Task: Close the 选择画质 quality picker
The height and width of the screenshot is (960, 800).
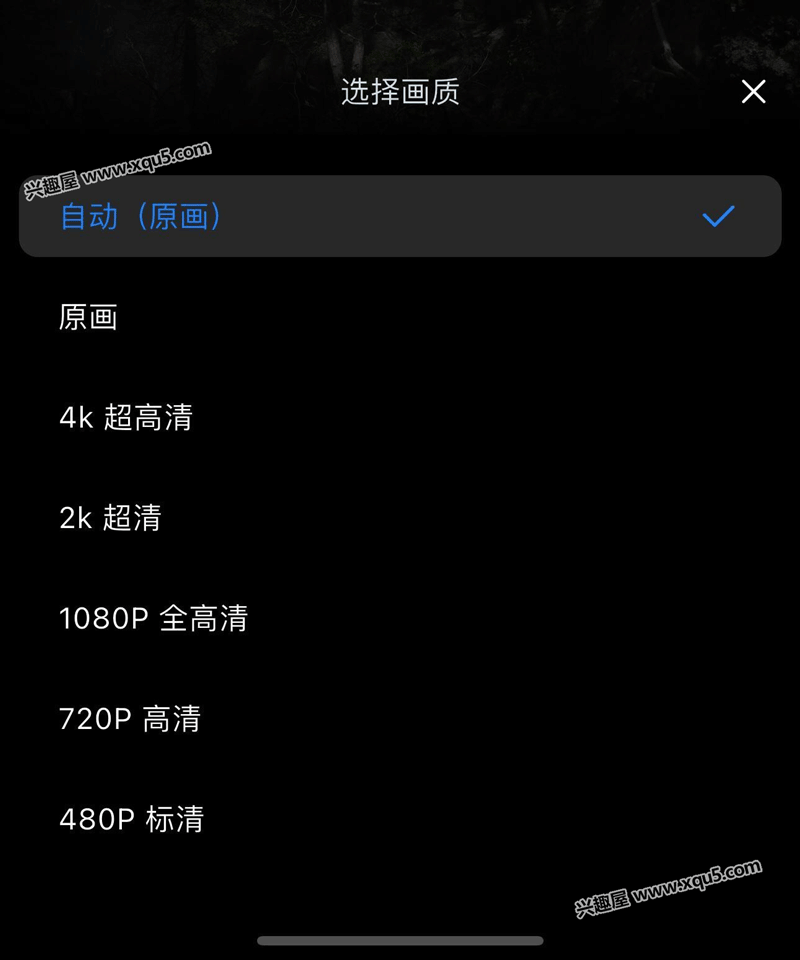Action: [x=753, y=92]
